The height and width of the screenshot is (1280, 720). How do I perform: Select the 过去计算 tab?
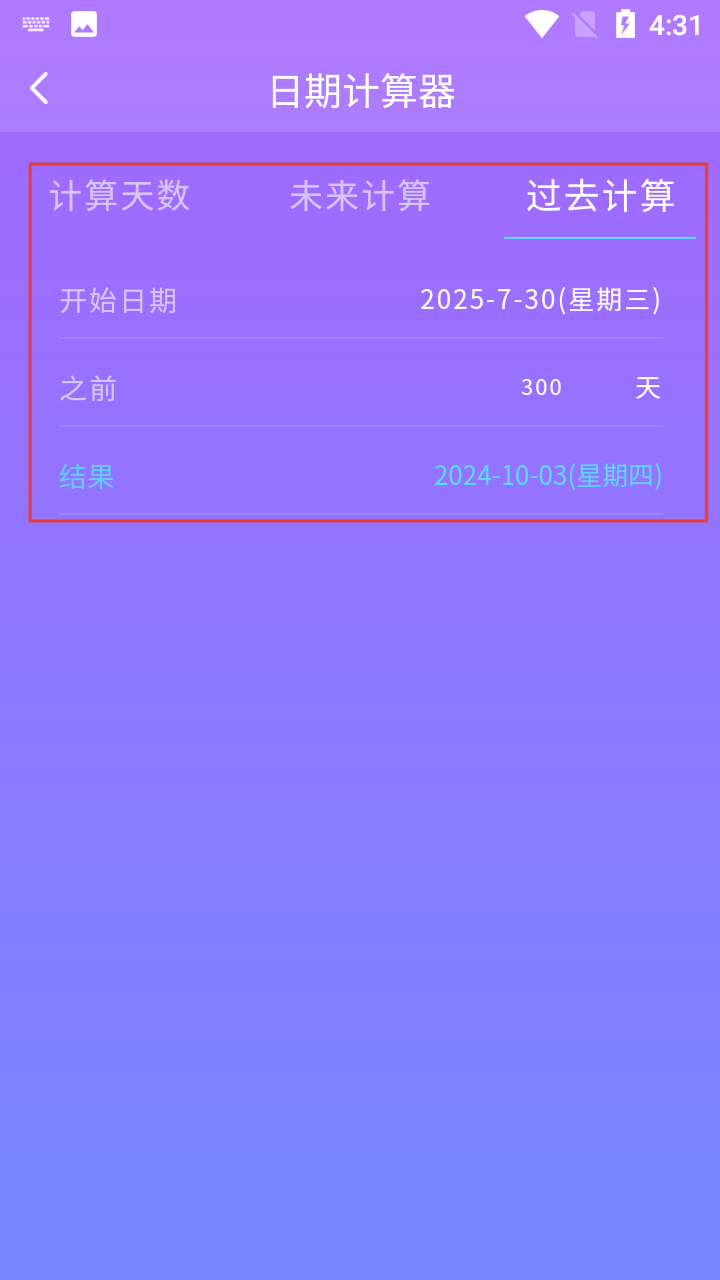(600, 196)
